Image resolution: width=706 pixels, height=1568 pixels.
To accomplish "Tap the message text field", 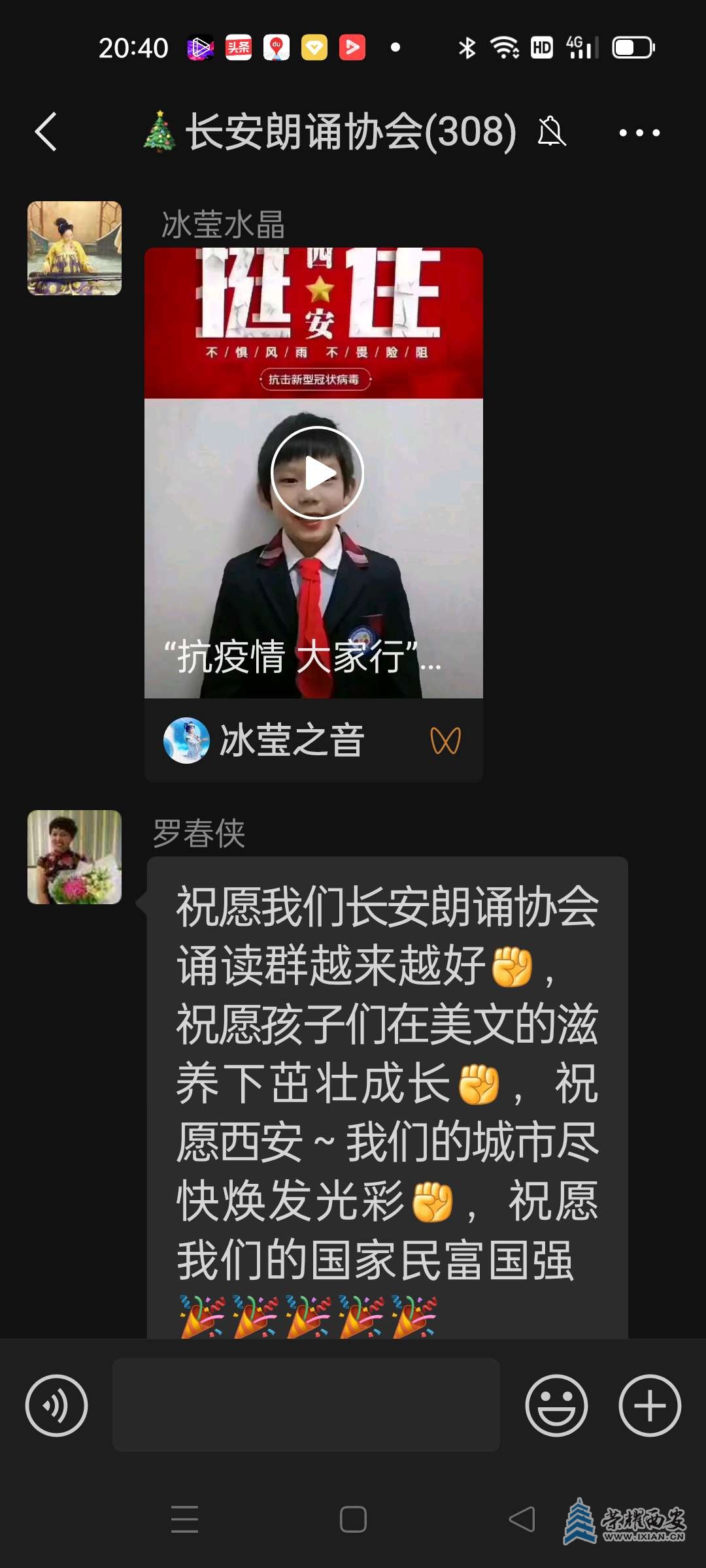I will 306,1405.
